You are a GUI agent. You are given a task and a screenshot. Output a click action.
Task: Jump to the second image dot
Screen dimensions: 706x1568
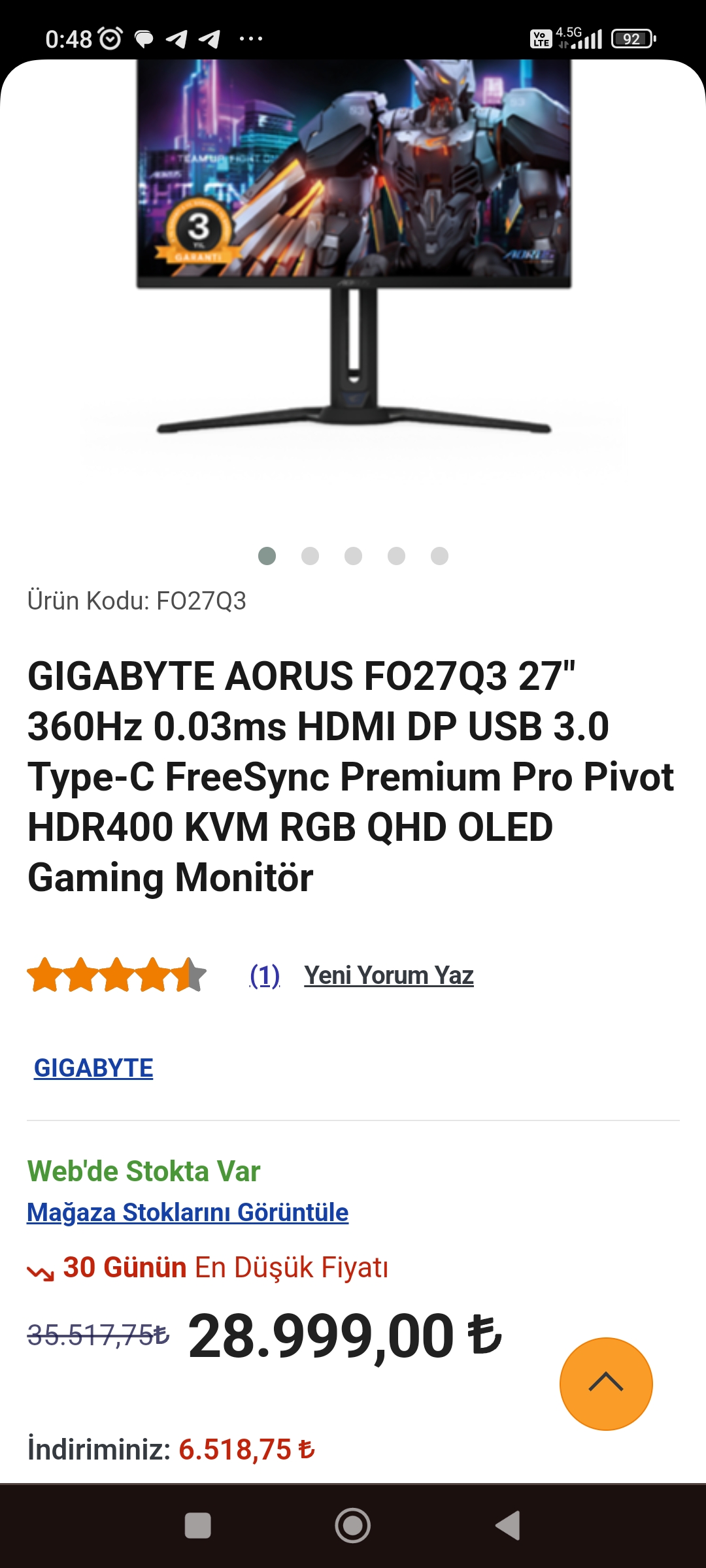click(310, 556)
